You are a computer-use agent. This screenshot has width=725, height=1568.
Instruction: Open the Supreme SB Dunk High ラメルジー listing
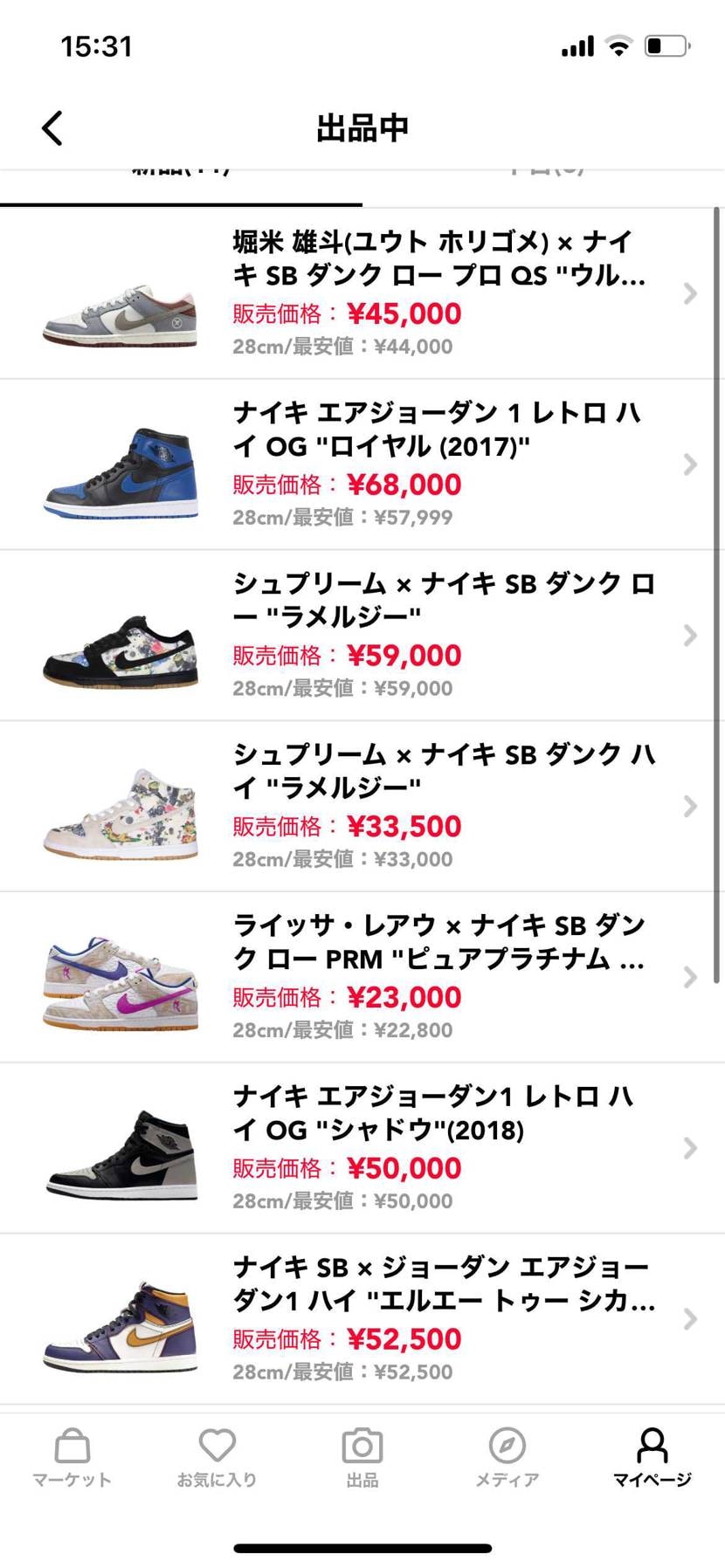tap(362, 806)
